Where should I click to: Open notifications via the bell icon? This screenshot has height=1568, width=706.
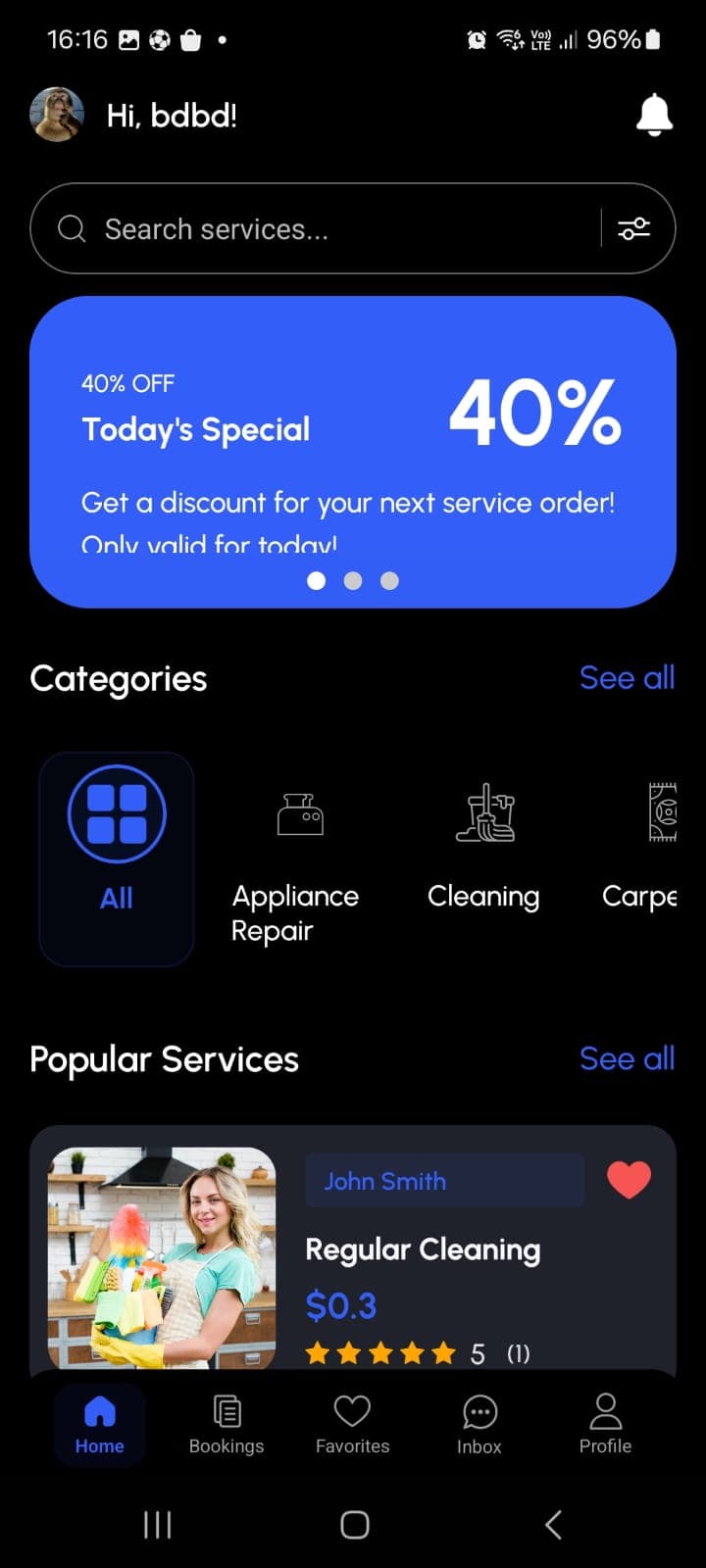coord(653,115)
